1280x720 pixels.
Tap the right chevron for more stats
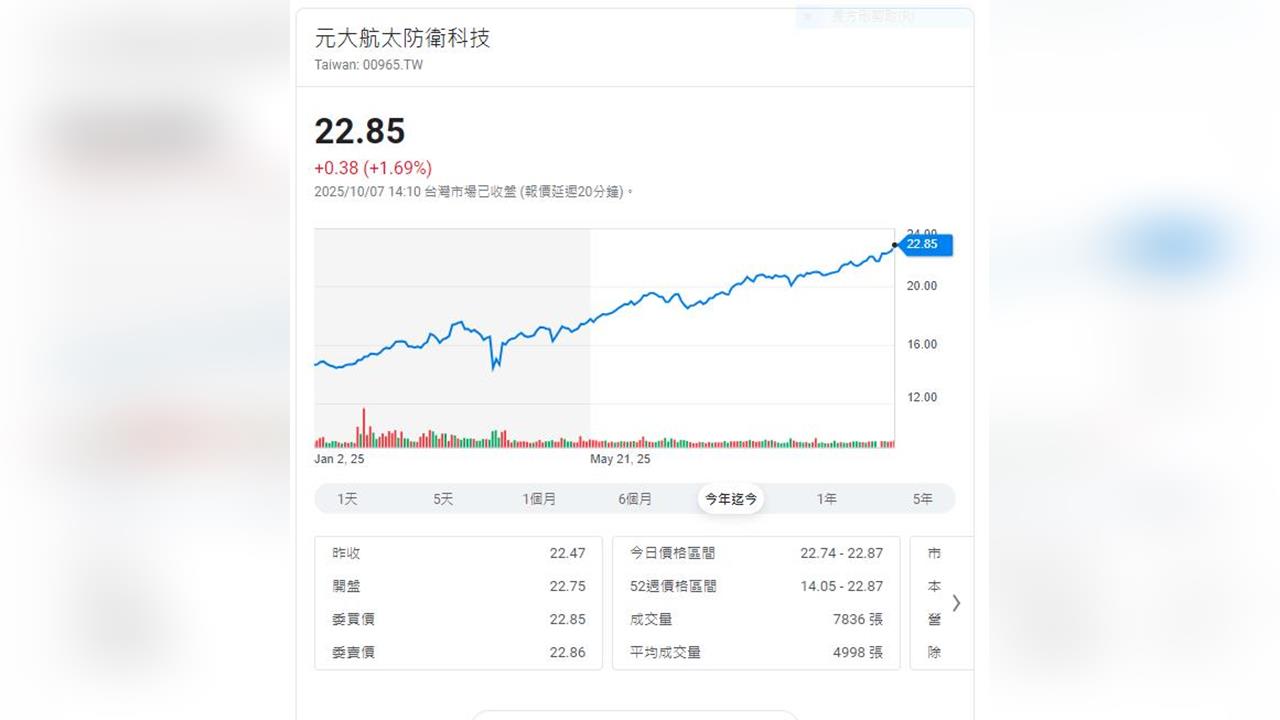tap(957, 603)
